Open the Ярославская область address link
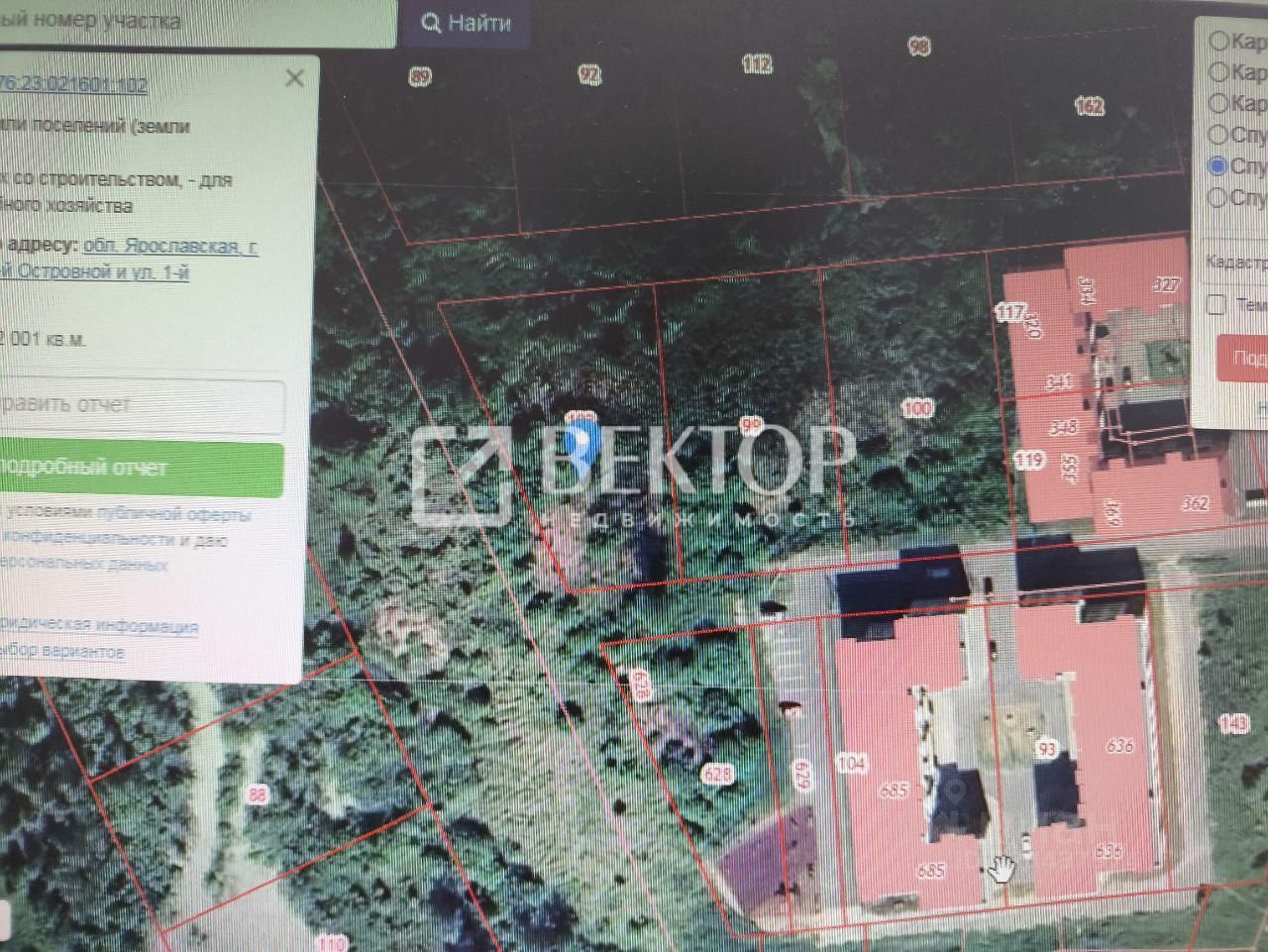Image resolution: width=1268 pixels, height=952 pixels. [170, 247]
